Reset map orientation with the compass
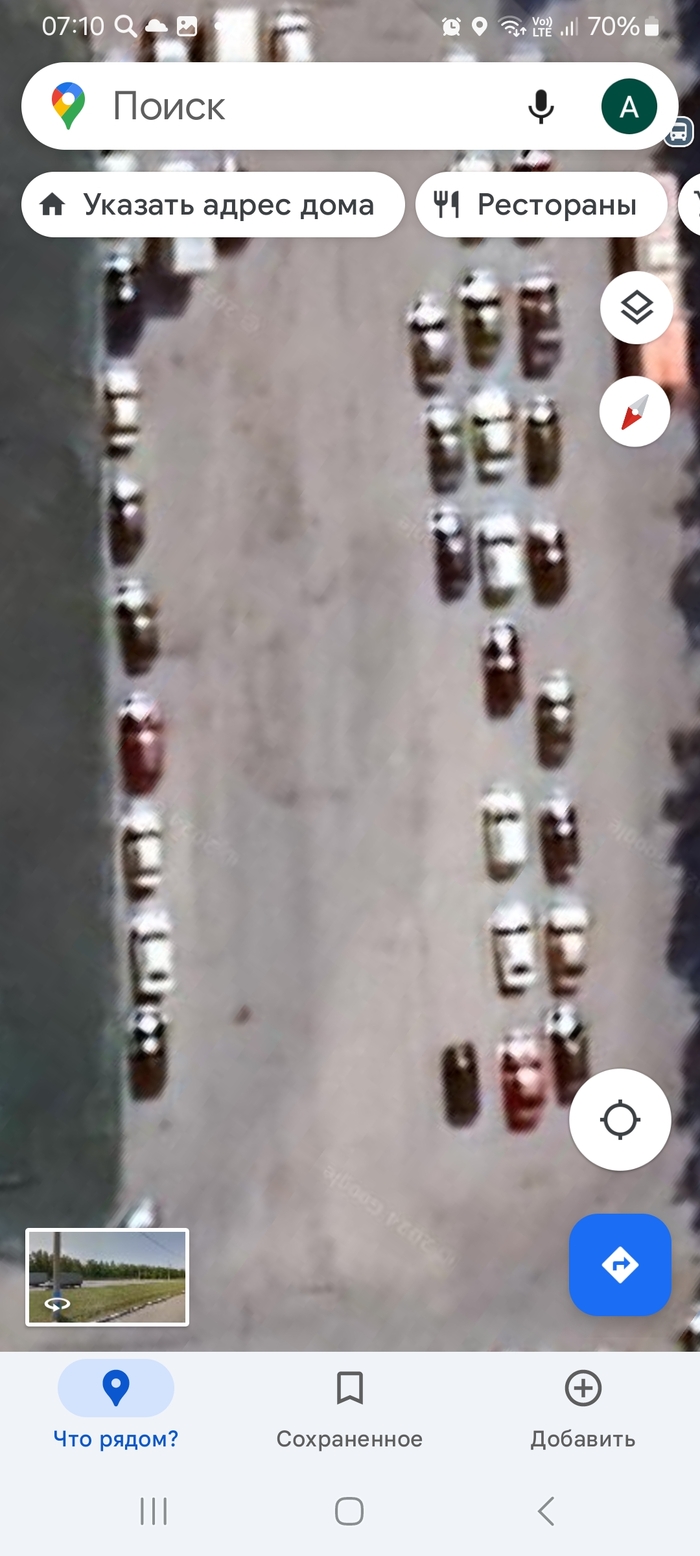The height and width of the screenshot is (1556, 700). pos(635,411)
